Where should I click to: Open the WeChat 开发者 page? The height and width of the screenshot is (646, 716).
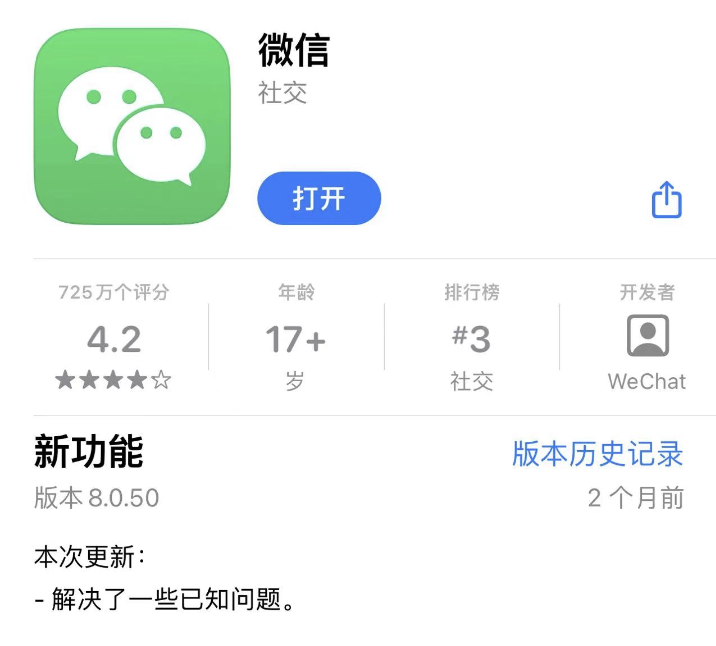pos(647,338)
